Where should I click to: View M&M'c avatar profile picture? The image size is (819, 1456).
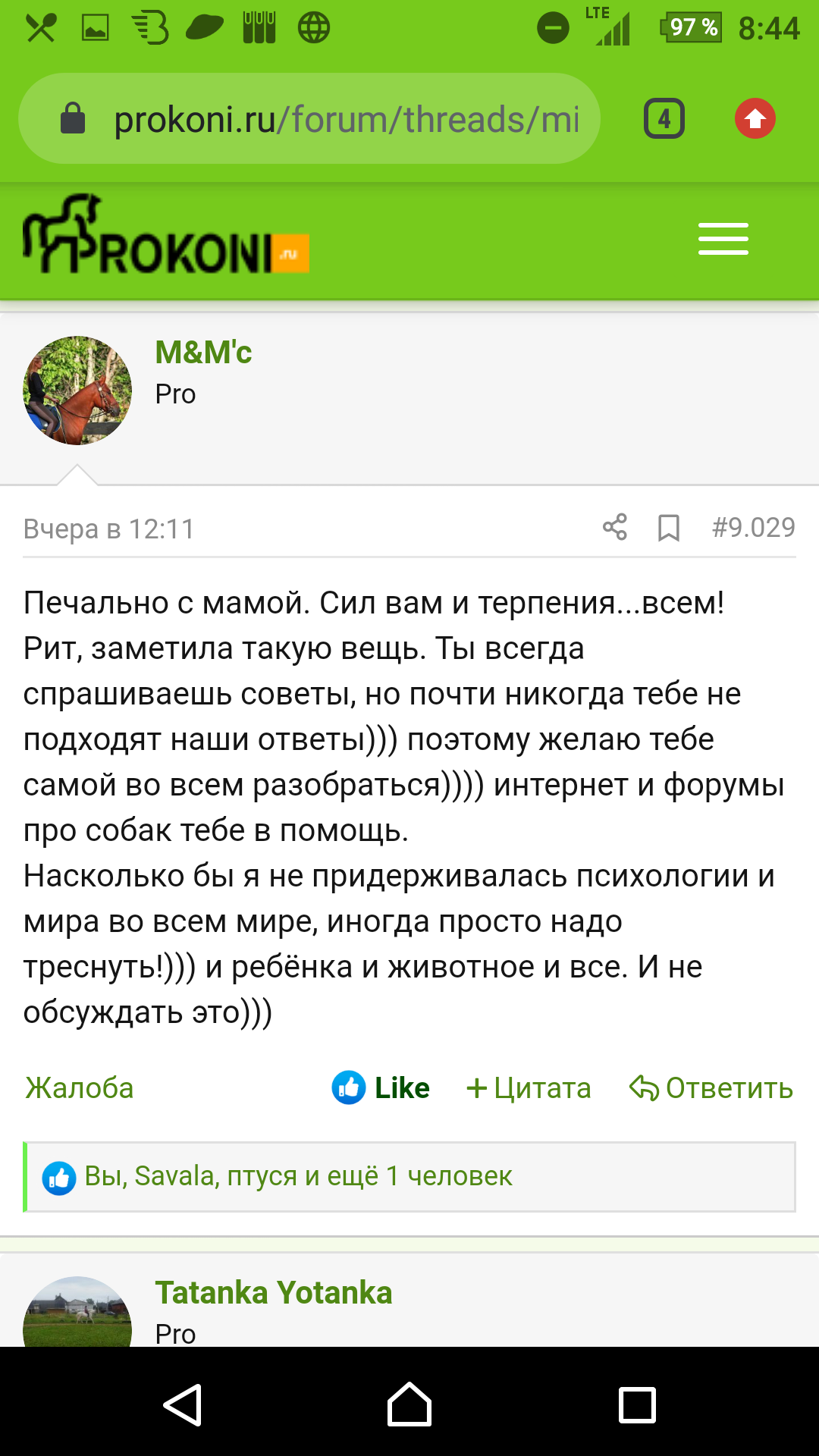pos(77,391)
